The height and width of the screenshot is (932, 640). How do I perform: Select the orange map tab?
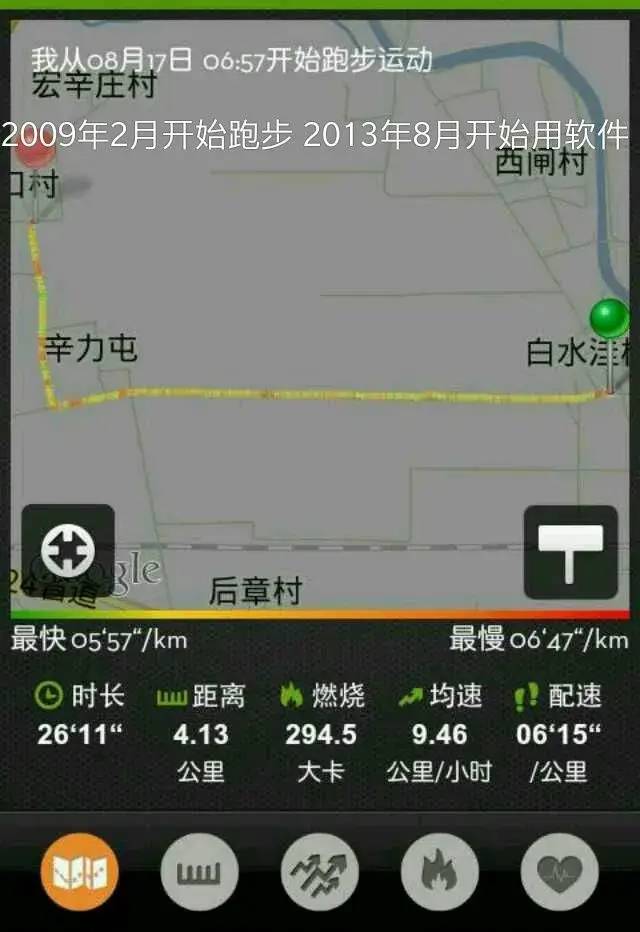[80, 871]
